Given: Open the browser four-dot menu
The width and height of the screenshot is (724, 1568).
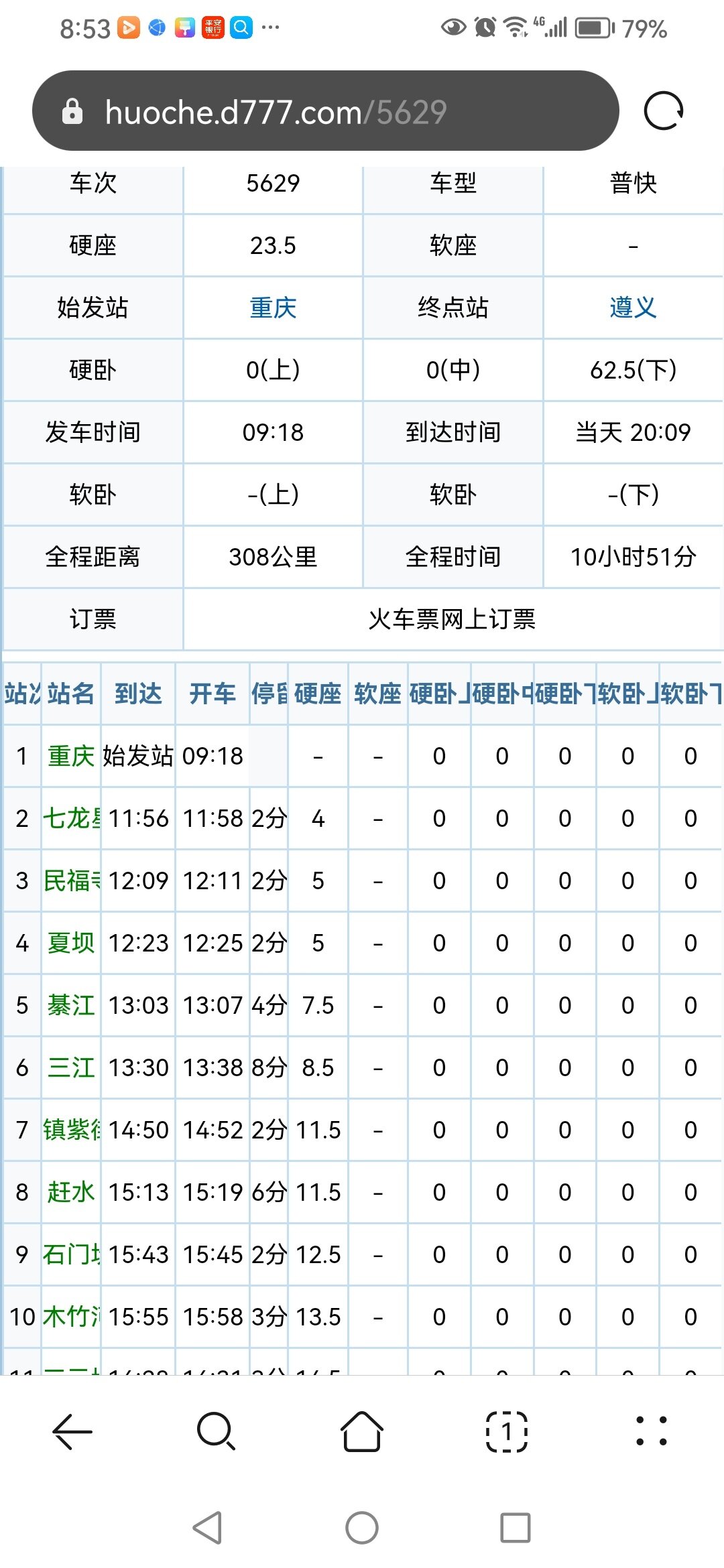Looking at the screenshot, I should 651,1431.
